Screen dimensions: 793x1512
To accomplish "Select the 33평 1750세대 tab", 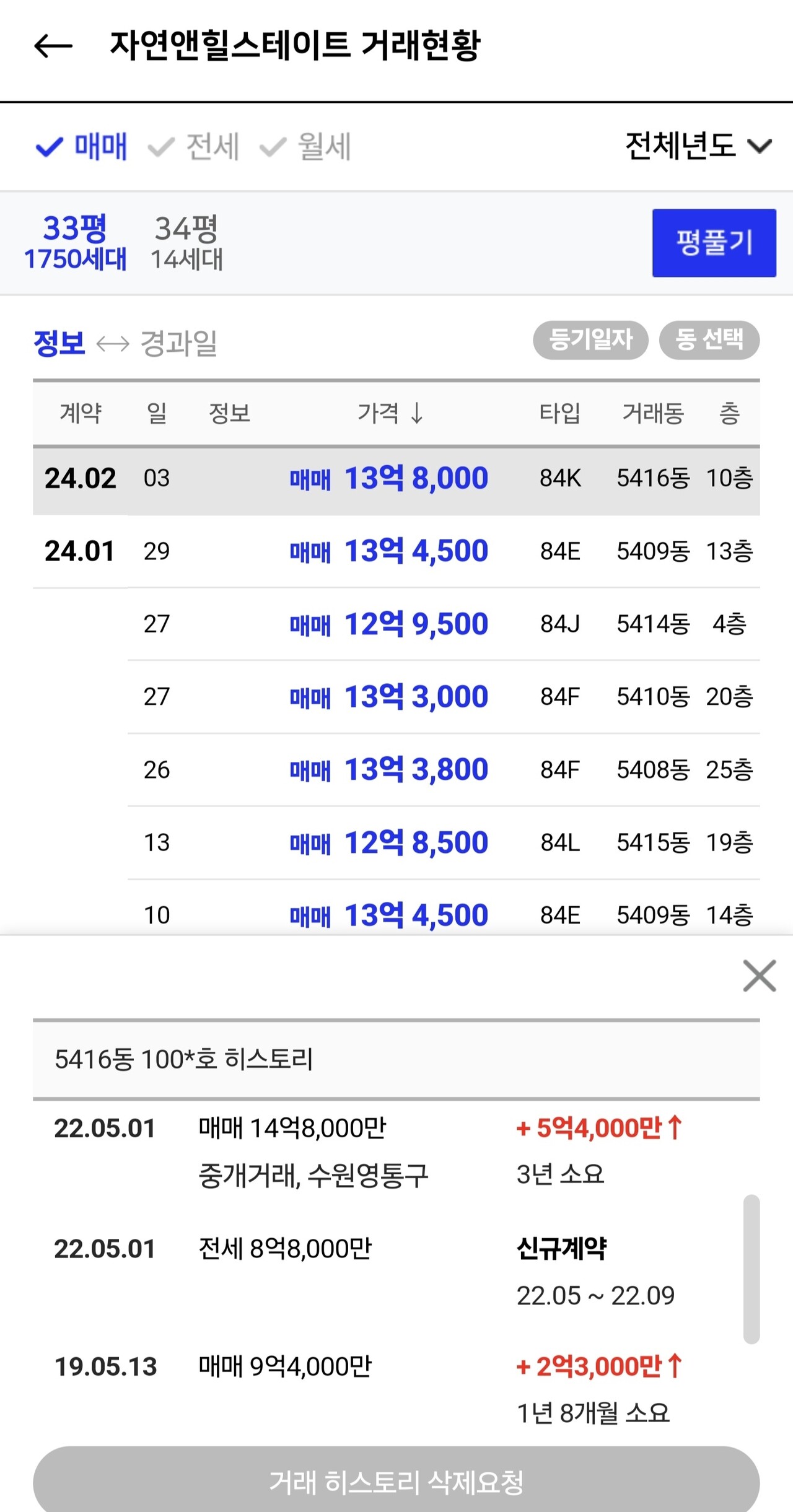I will click(76, 242).
